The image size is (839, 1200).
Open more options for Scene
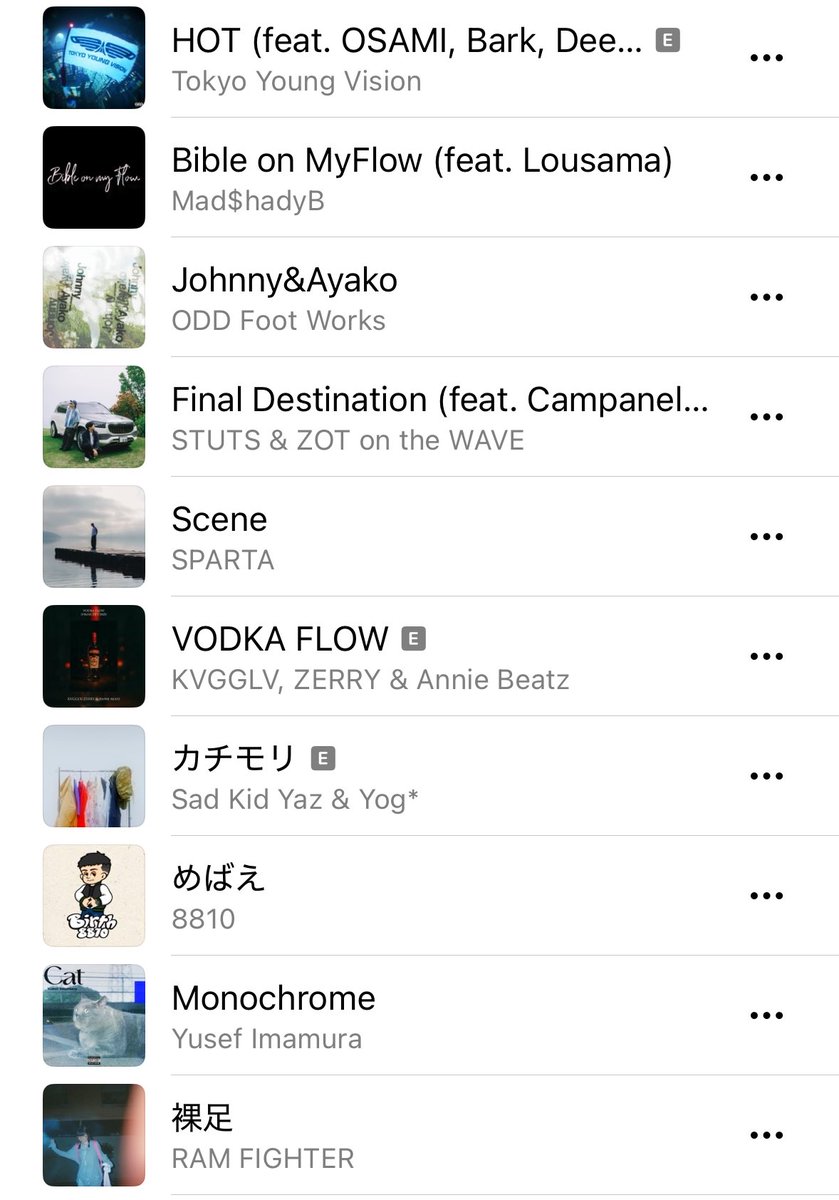tap(766, 537)
